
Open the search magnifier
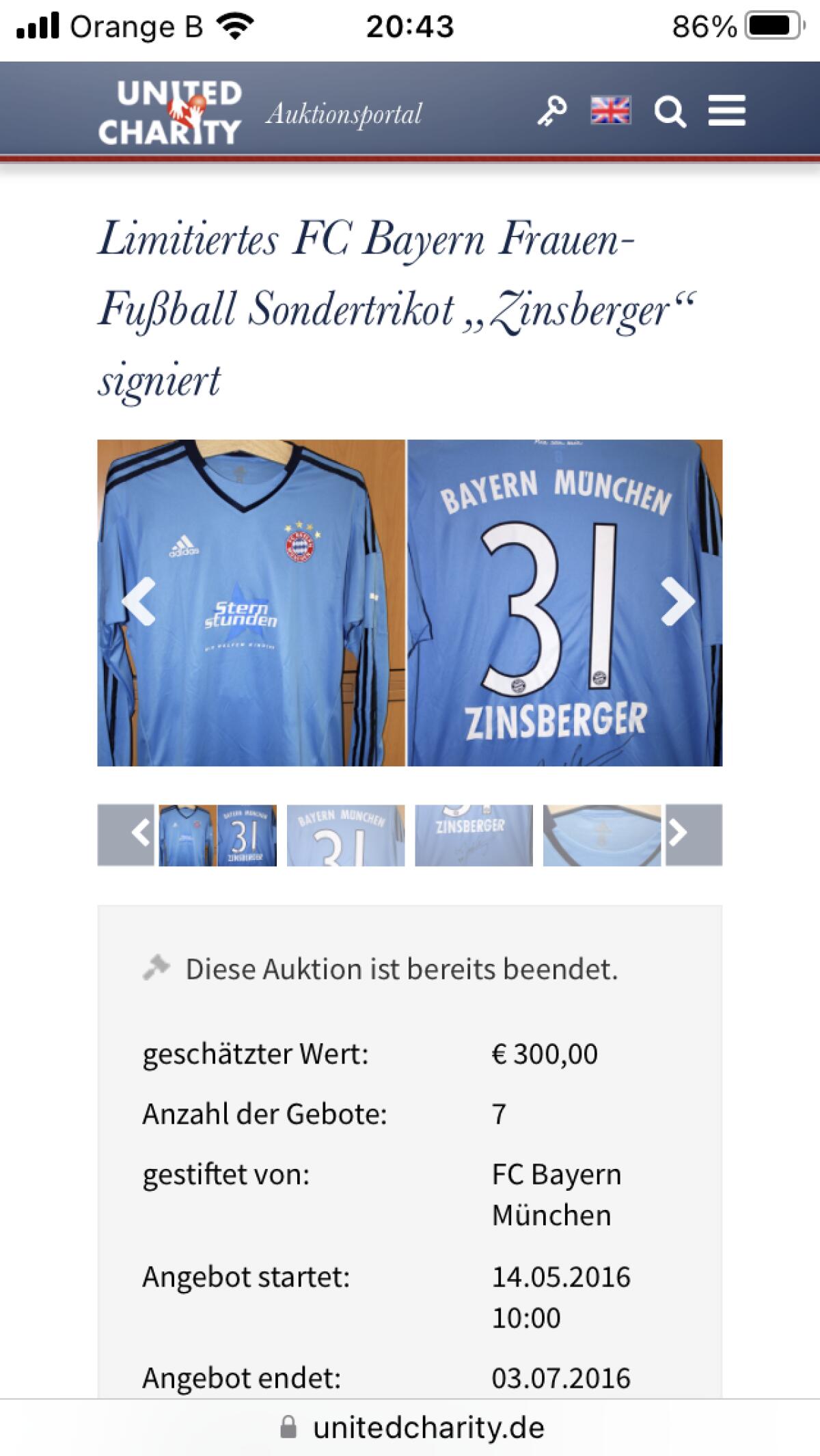[x=670, y=111]
